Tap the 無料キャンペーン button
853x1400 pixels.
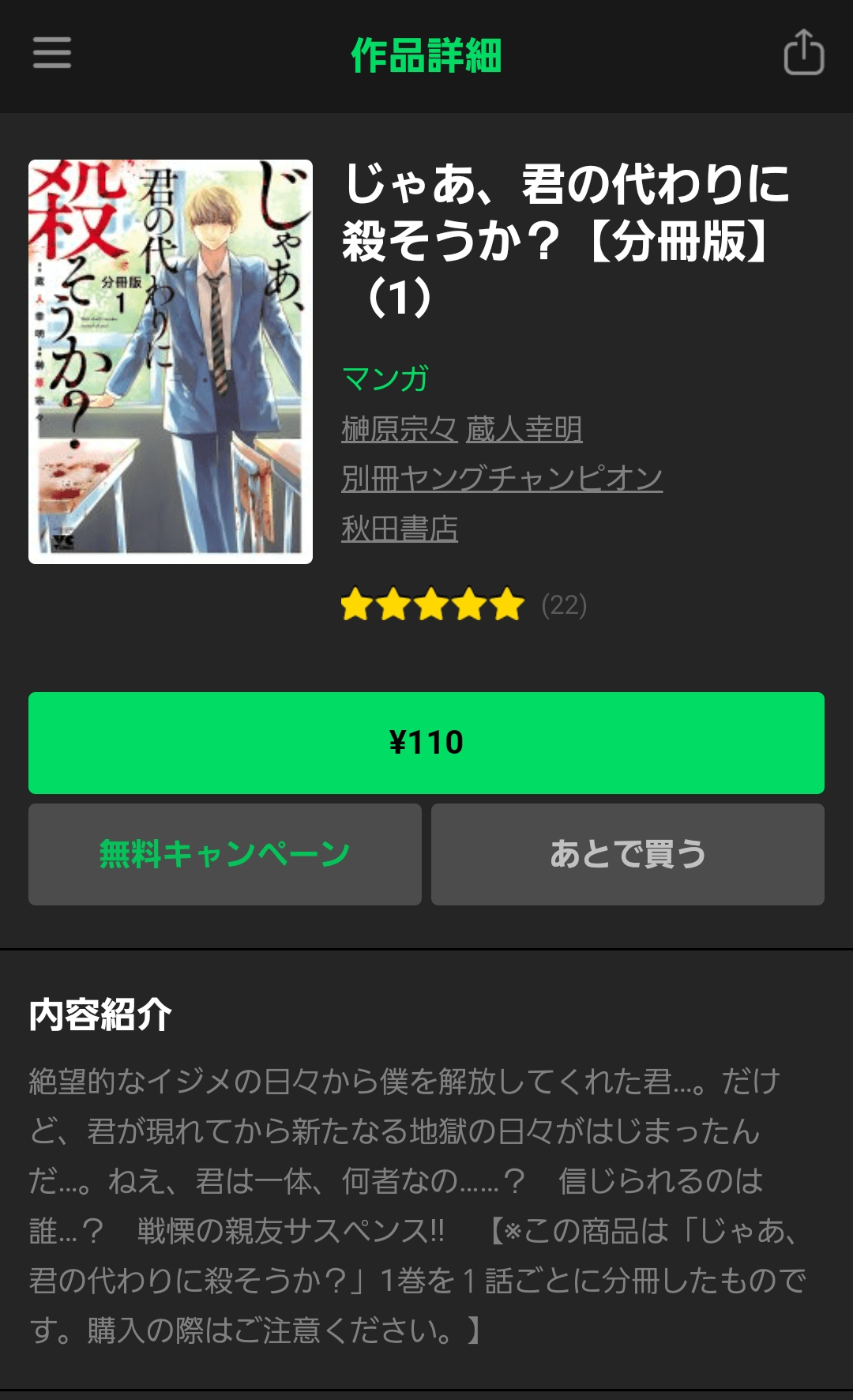click(224, 854)
